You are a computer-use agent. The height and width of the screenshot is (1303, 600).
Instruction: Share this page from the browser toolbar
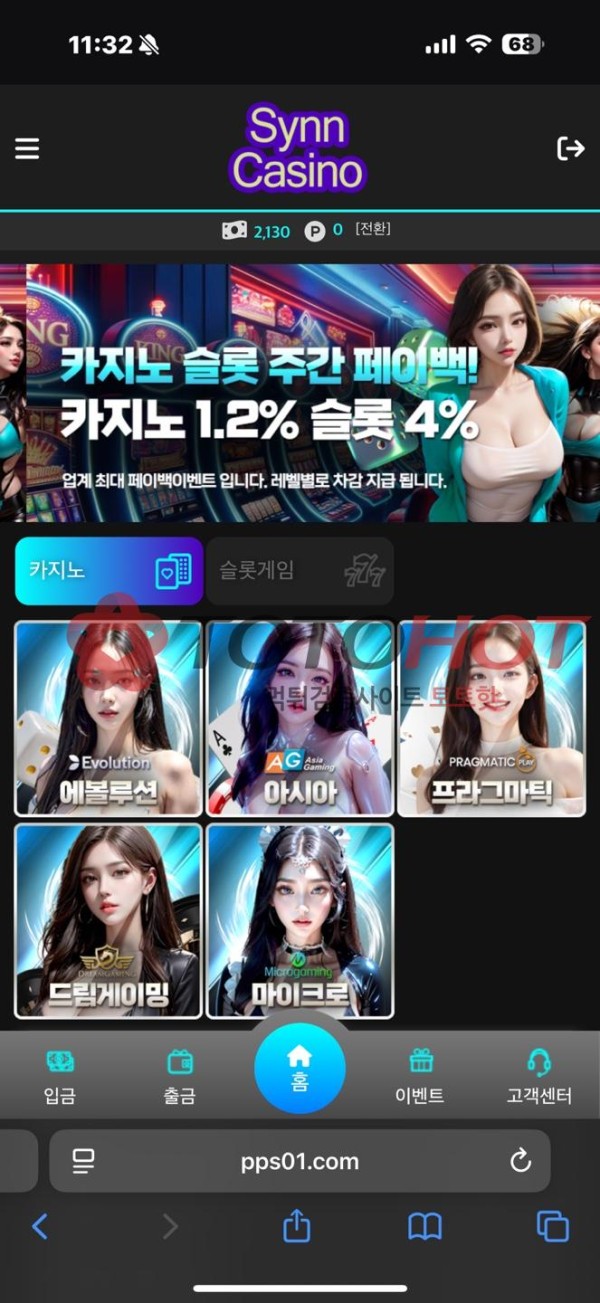297,1226
